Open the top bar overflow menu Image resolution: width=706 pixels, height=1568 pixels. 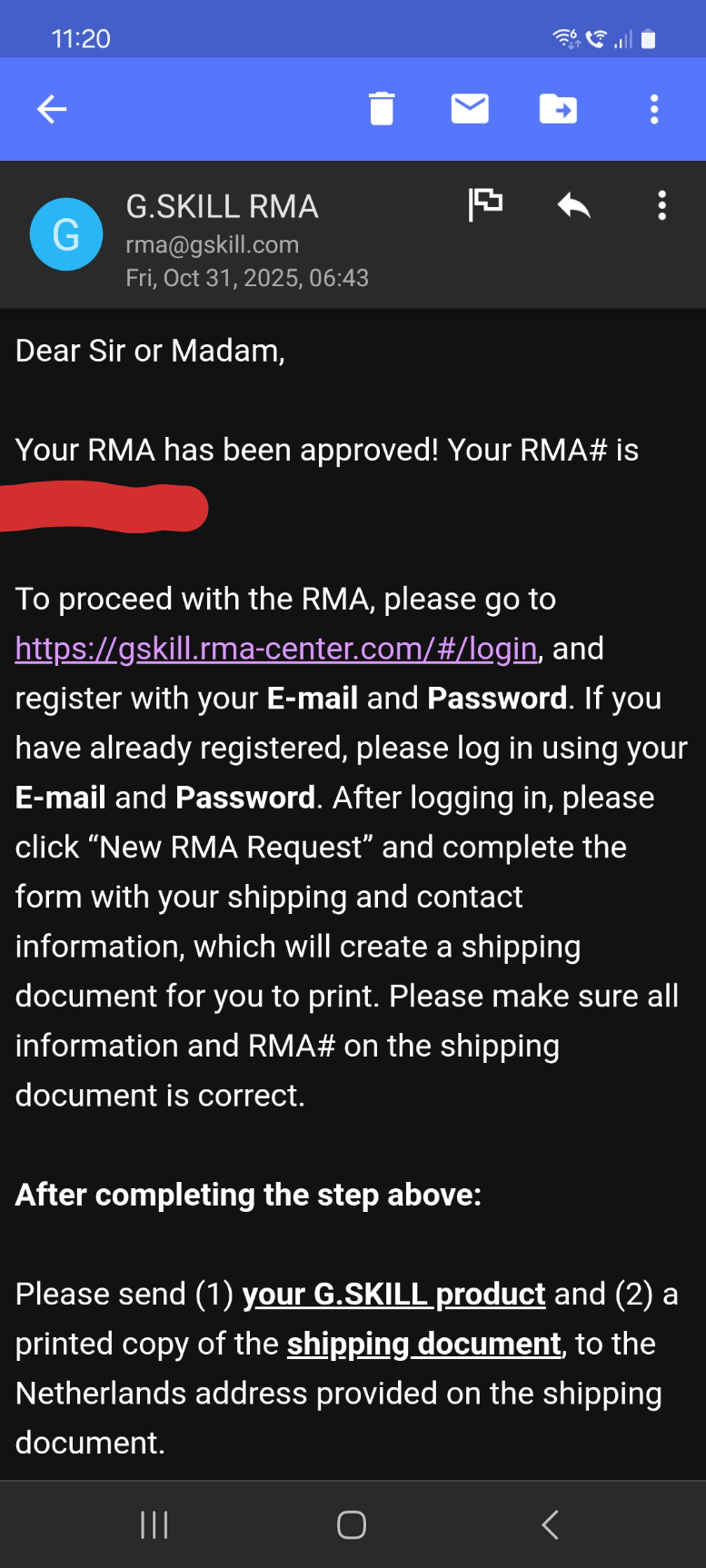tap(654, 109)
